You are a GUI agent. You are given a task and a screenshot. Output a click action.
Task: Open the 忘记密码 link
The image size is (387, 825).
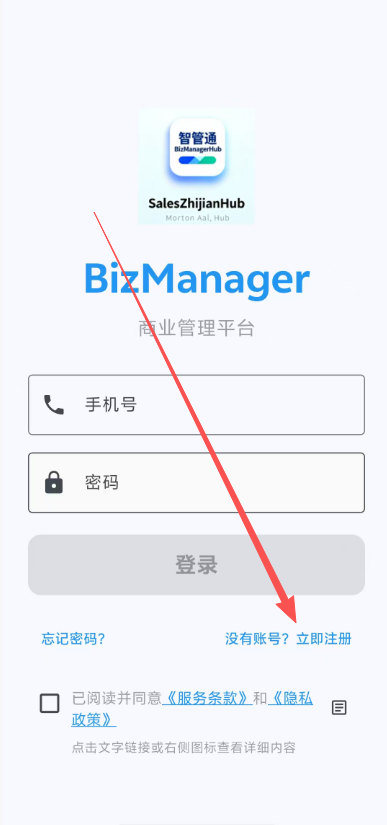point(73,639)
